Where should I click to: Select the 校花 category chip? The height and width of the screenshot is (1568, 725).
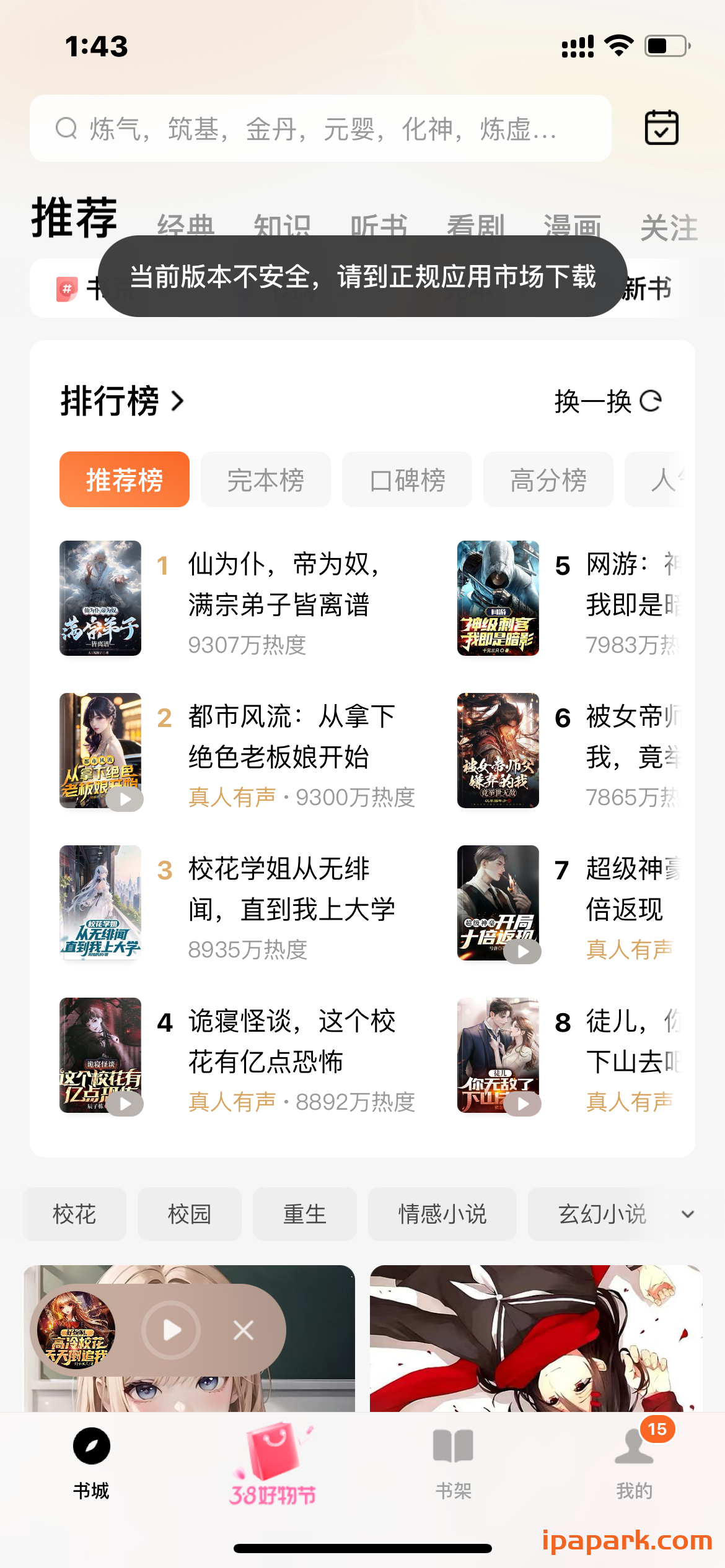tap(74, 1214)
